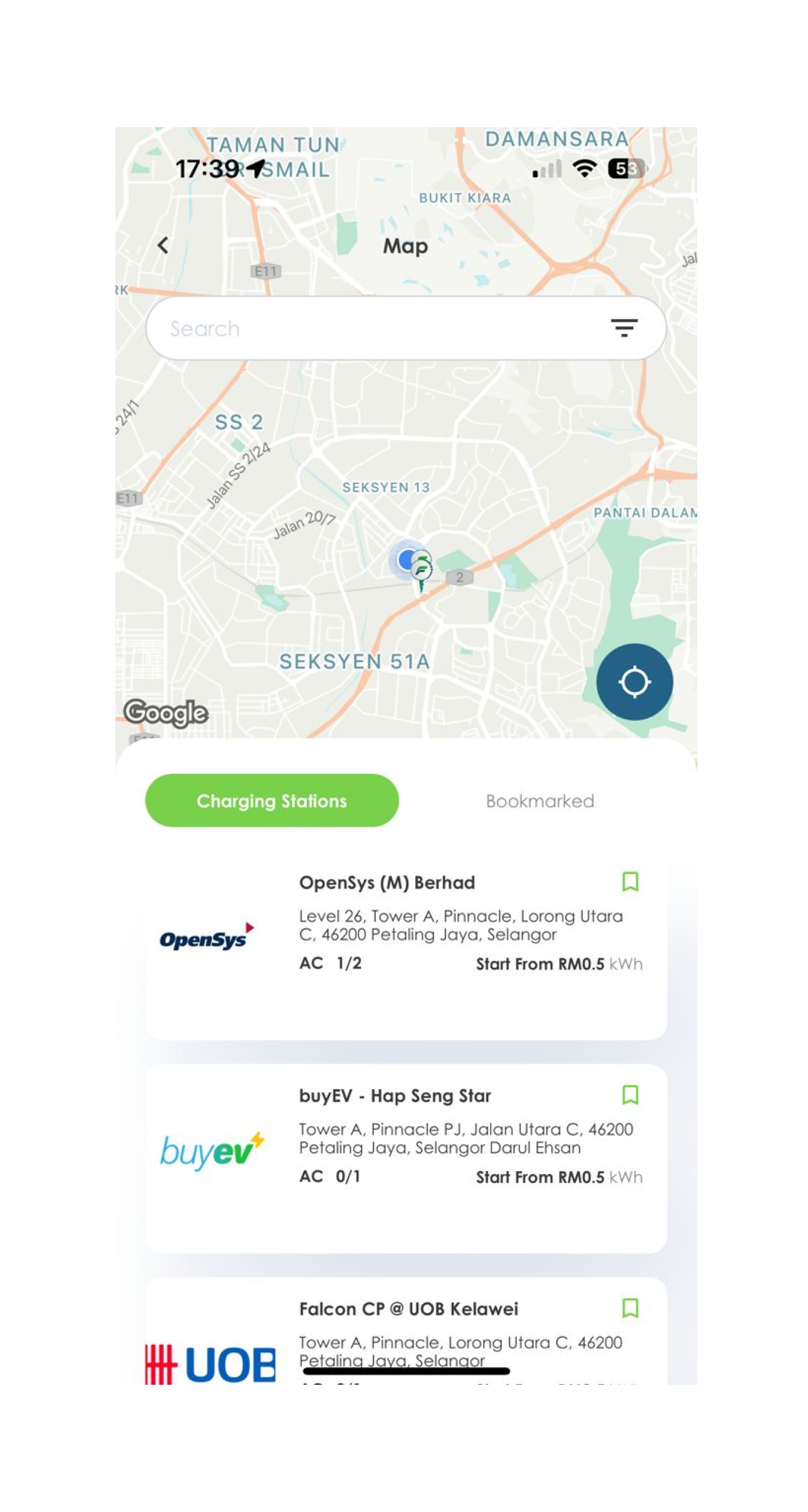
Task: Go back from the Map screen
Action: [x=163, y=245]
